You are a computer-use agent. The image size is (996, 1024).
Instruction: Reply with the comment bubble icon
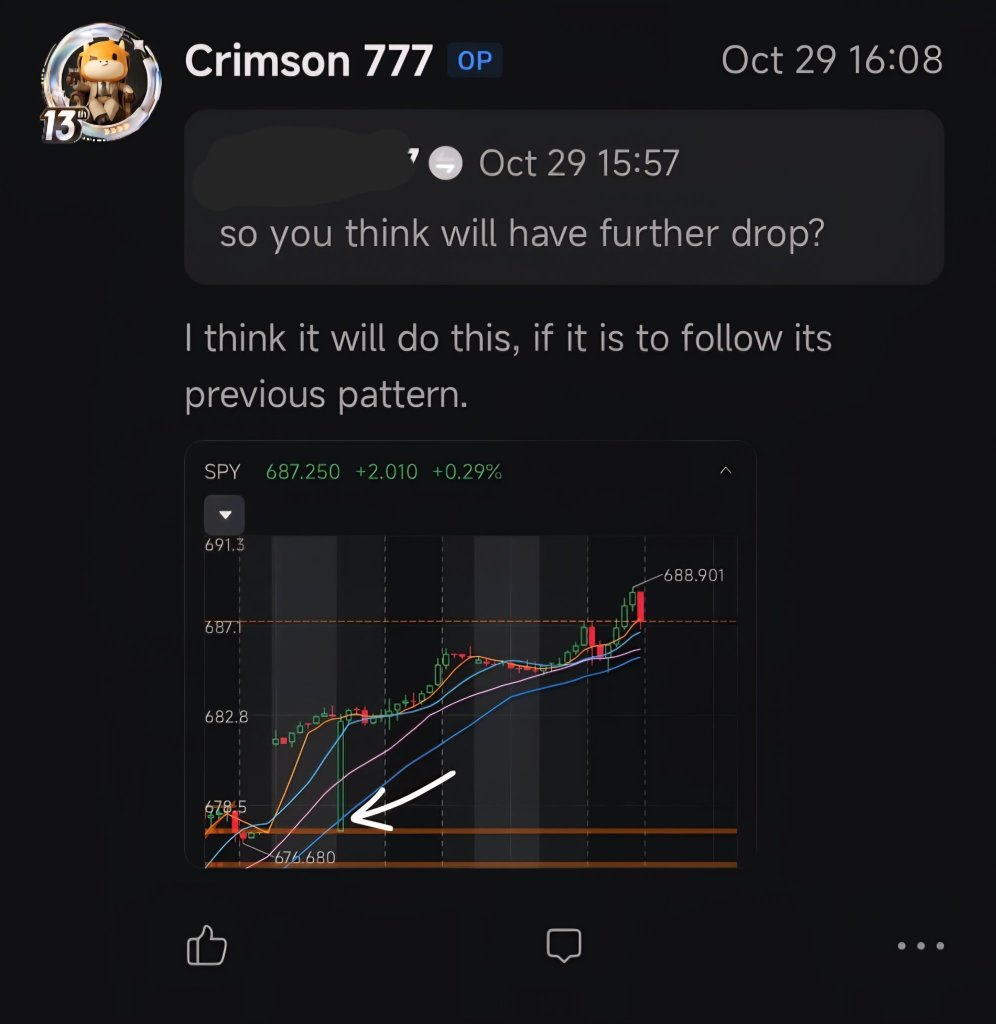coord(564,945)
